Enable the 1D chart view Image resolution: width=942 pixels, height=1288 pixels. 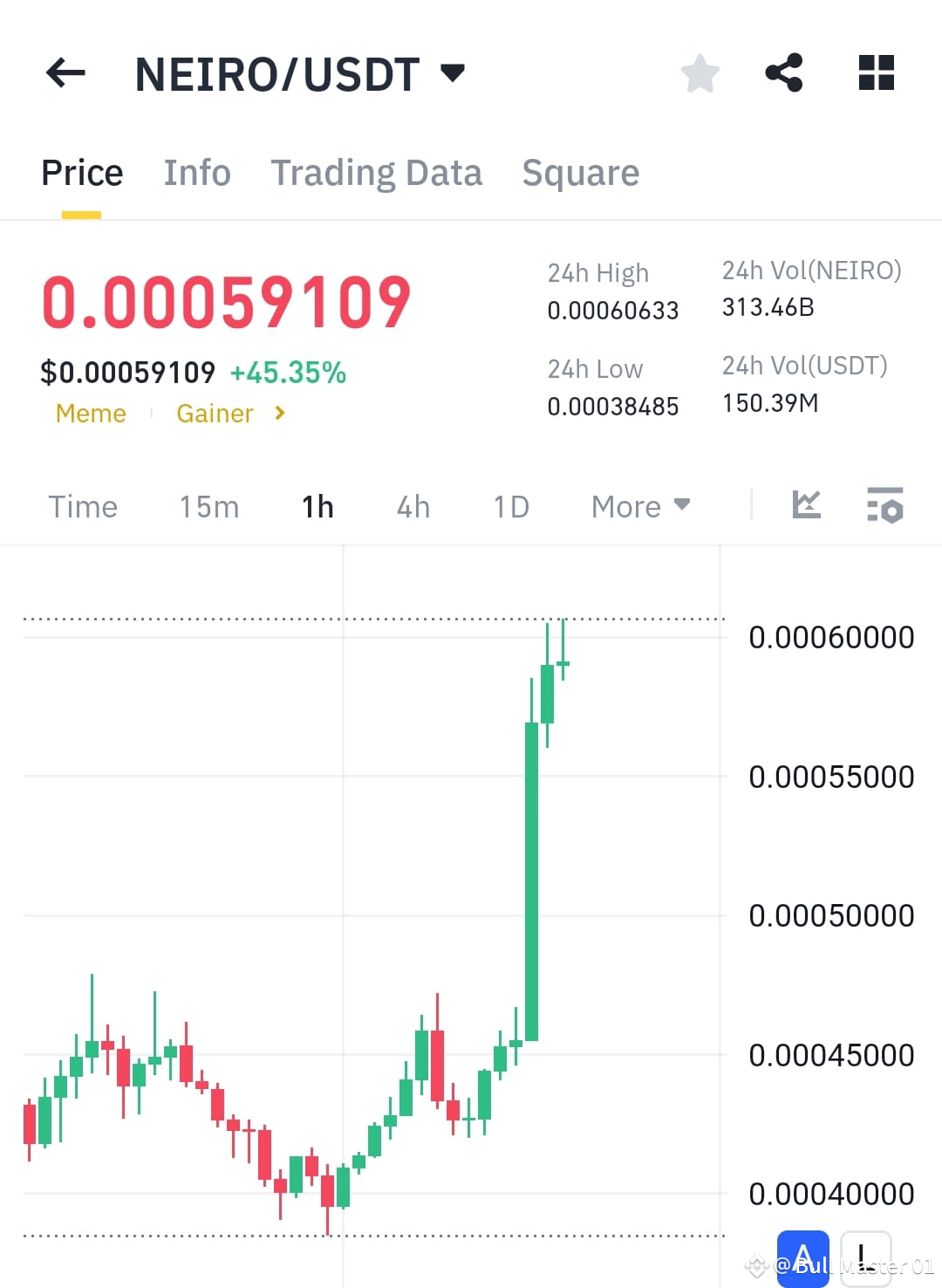(x=510, y=506)
